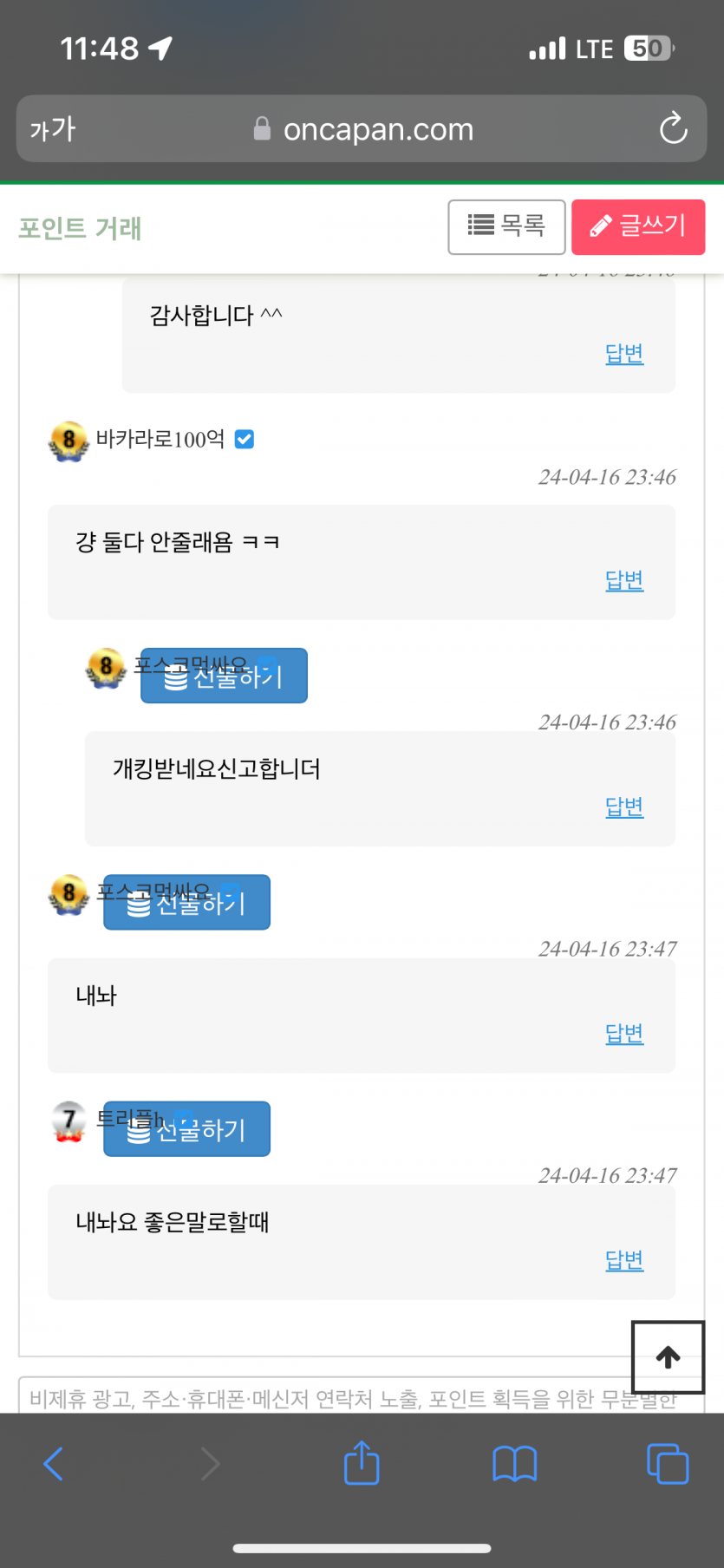
Task: Tap 선물하기 above the 내놔 comment
Action: point(186,903)
